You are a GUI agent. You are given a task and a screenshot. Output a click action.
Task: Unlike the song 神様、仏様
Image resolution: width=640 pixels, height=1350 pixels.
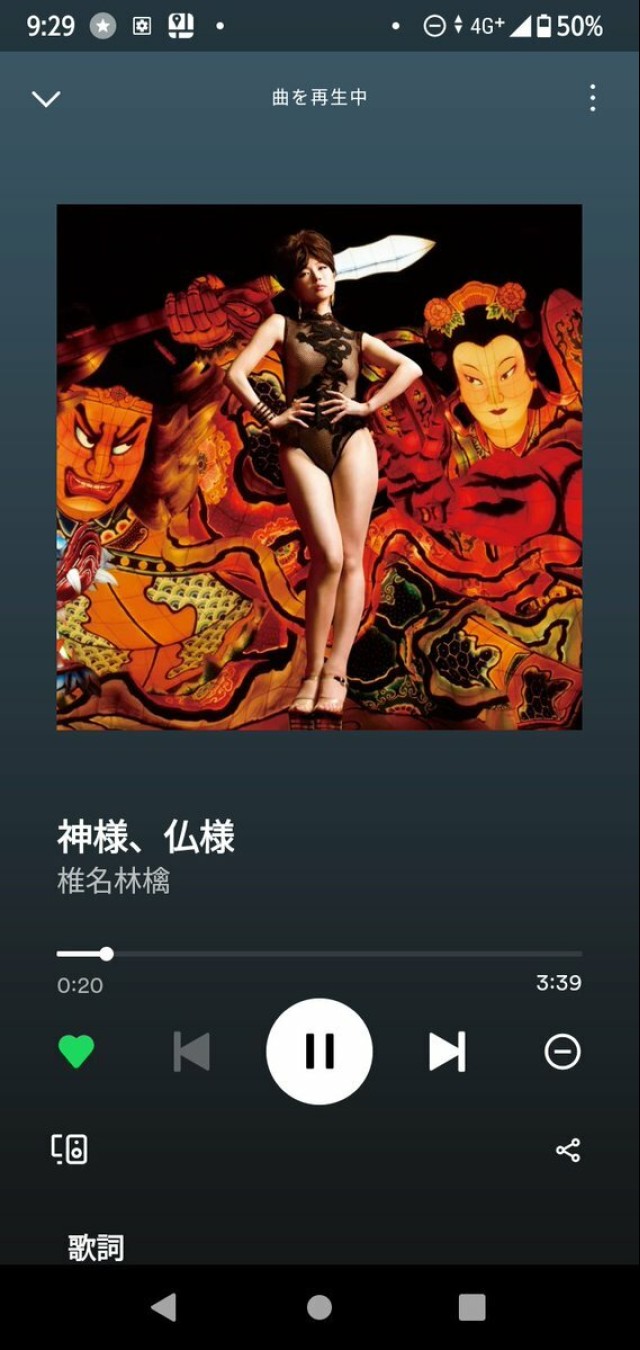76,1051
